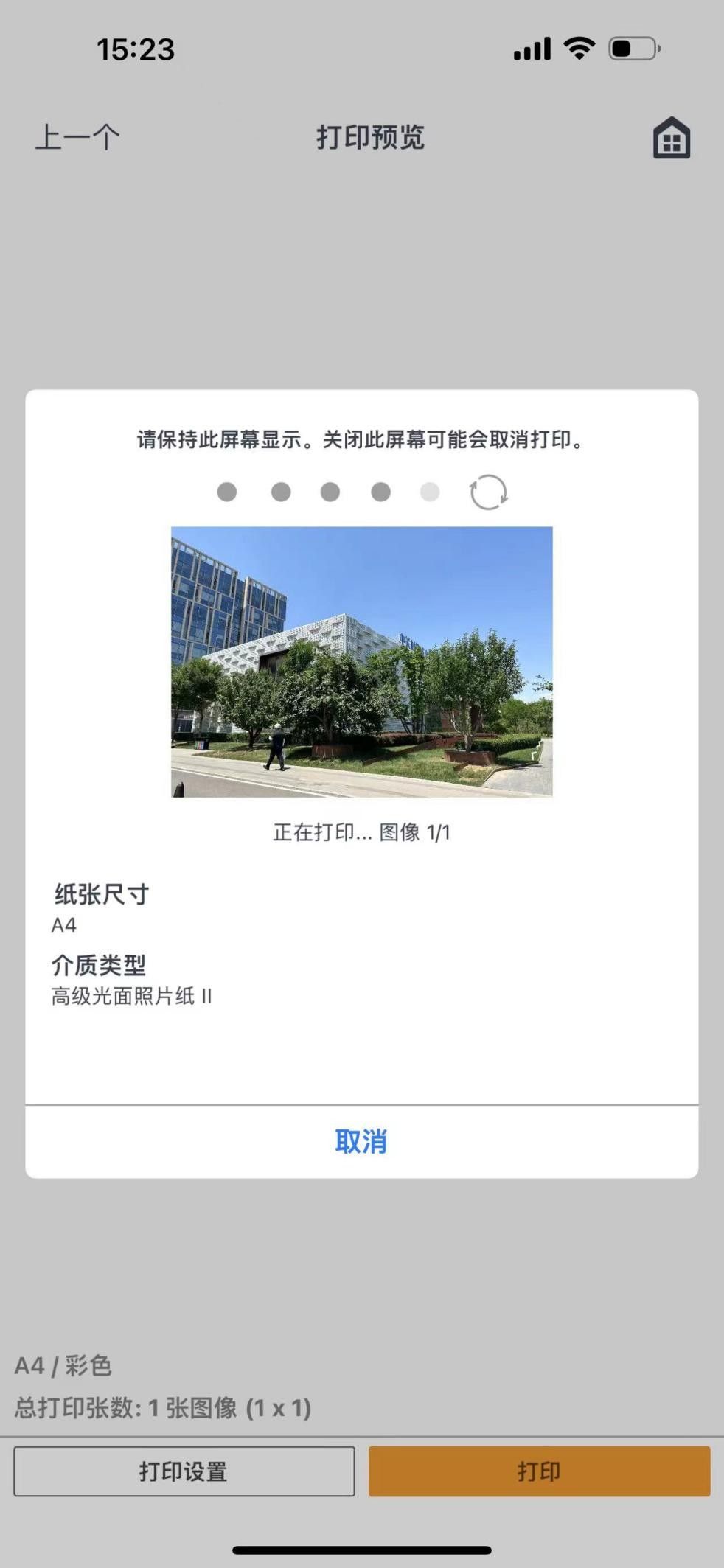This screenshot has width=724, height=1568.
Task: Tap the middle progress dot indicator
Action: coord(329,492)
